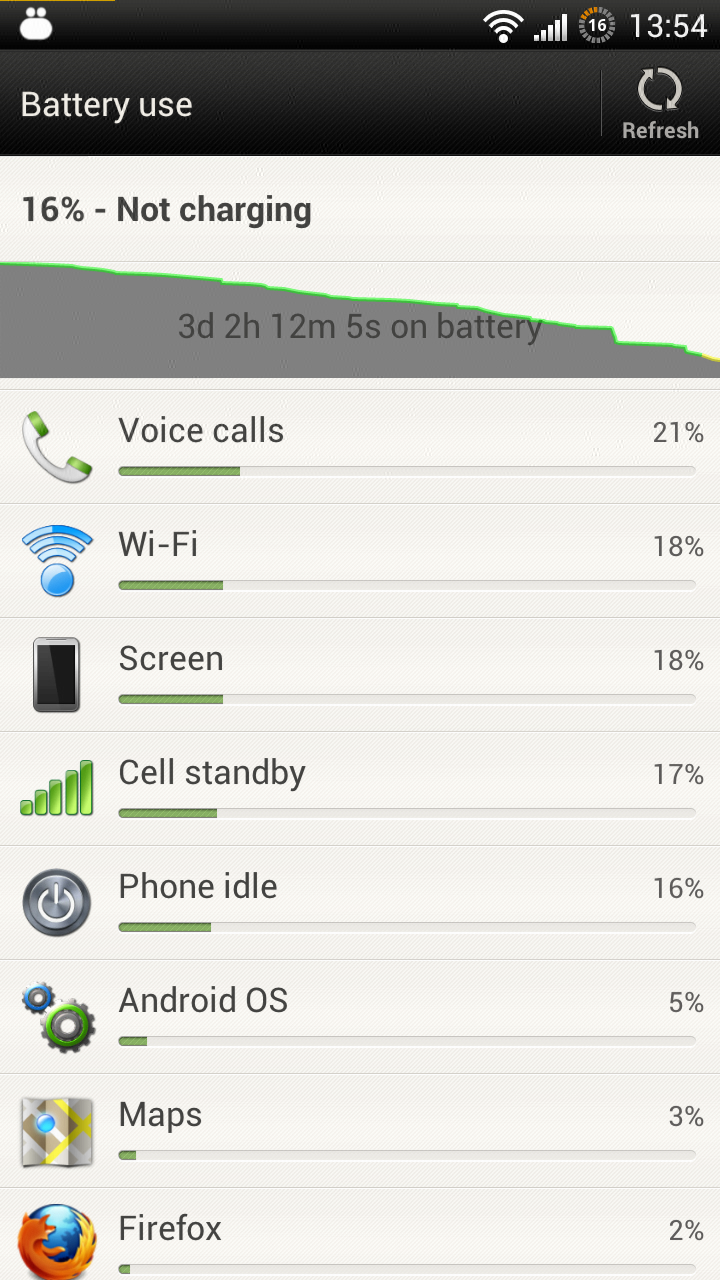Select the Screen usage row
Image resolution: width=720 pixels, height=1280 pixels.
[360, 675]
